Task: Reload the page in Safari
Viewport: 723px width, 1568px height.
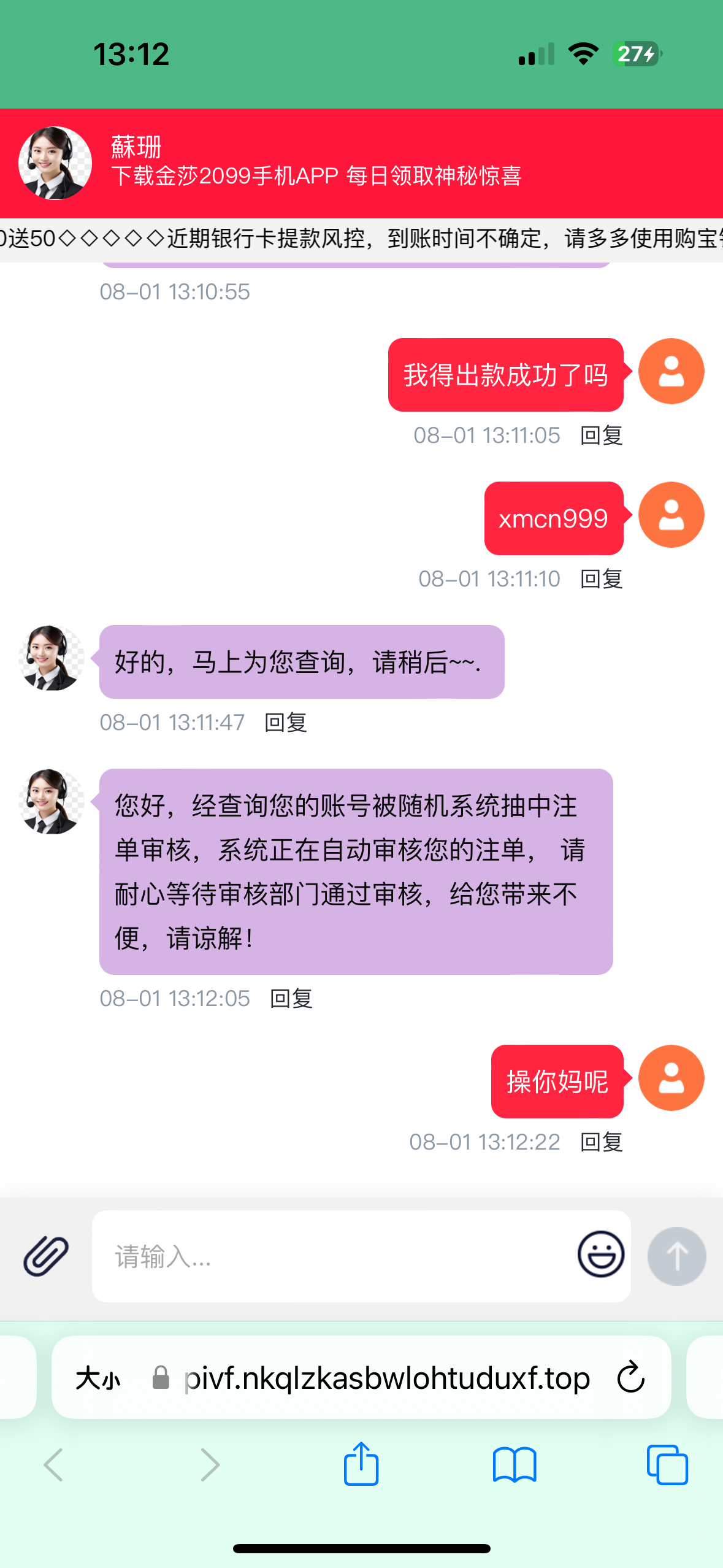Action: [630, 1378]
